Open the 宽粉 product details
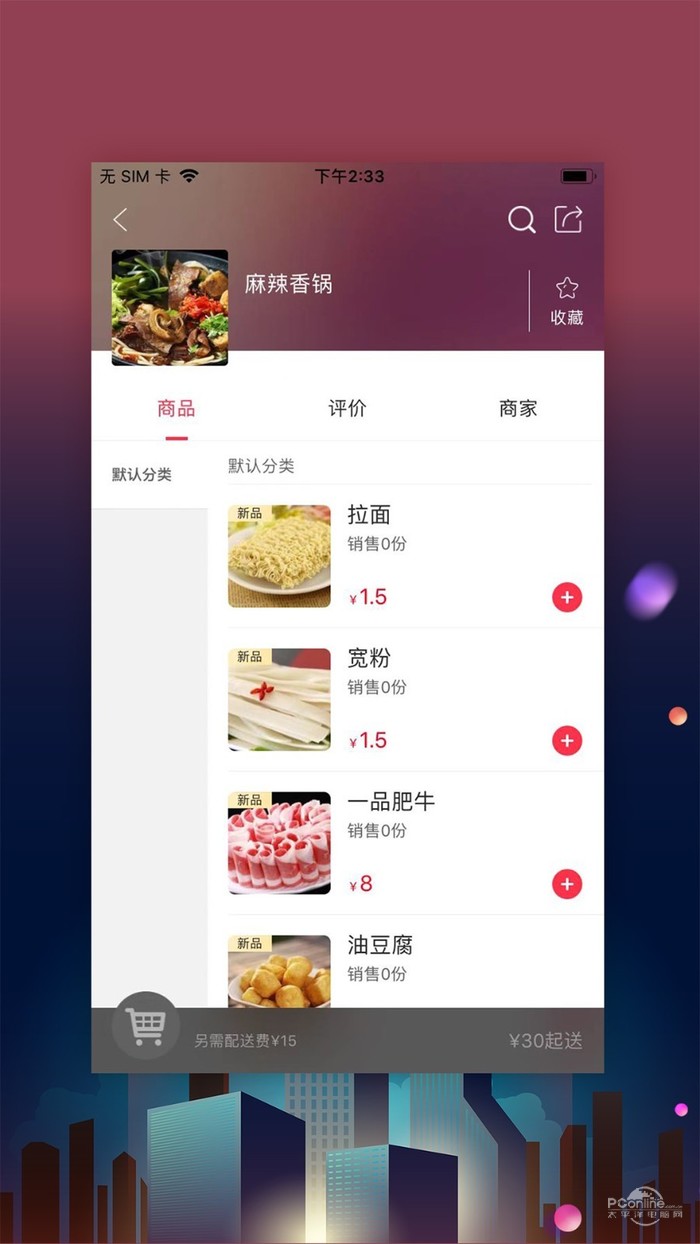 click(369, 659)
